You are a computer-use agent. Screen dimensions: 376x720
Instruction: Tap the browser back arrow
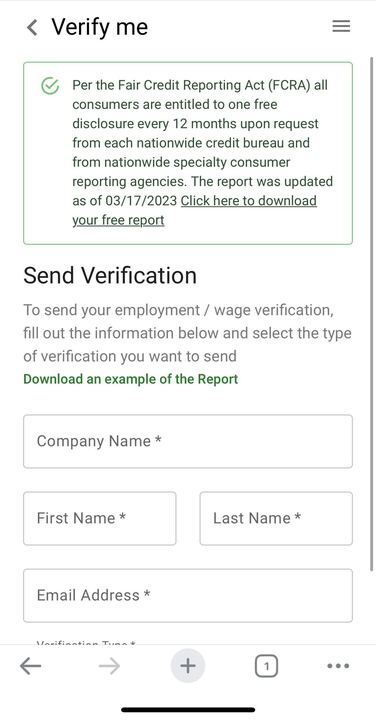[x=31, y=665]
